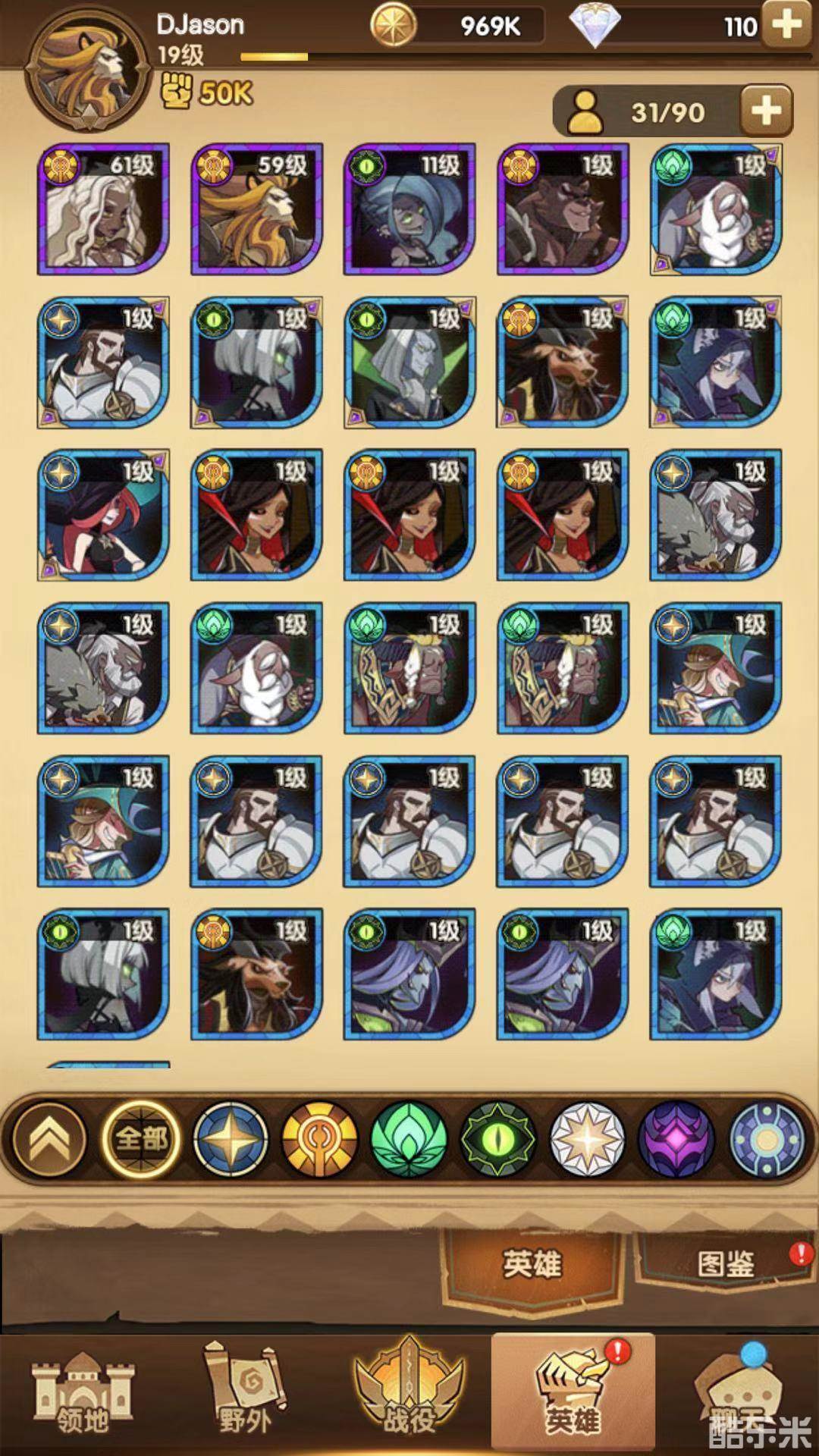Select the 全部 (all) faction filter

click(x=140, y=1138)
